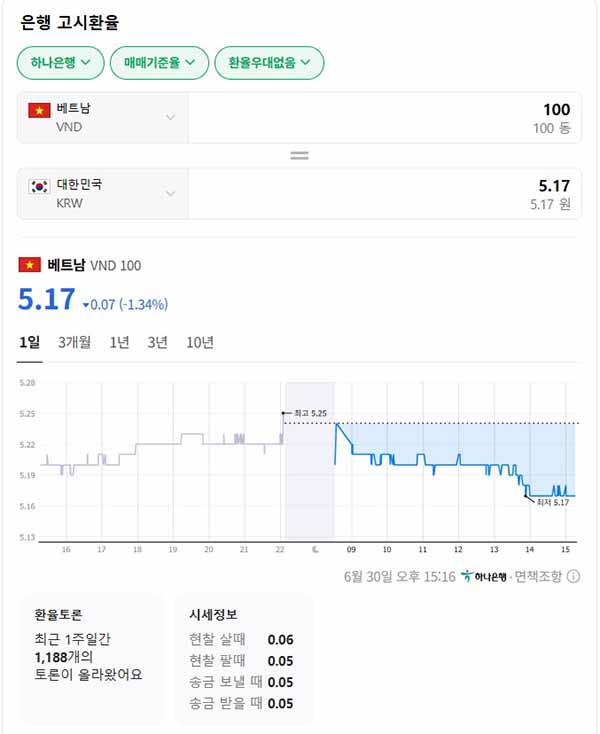Select the 1년 chart period

pyautogui.click(x=119, y=342)
